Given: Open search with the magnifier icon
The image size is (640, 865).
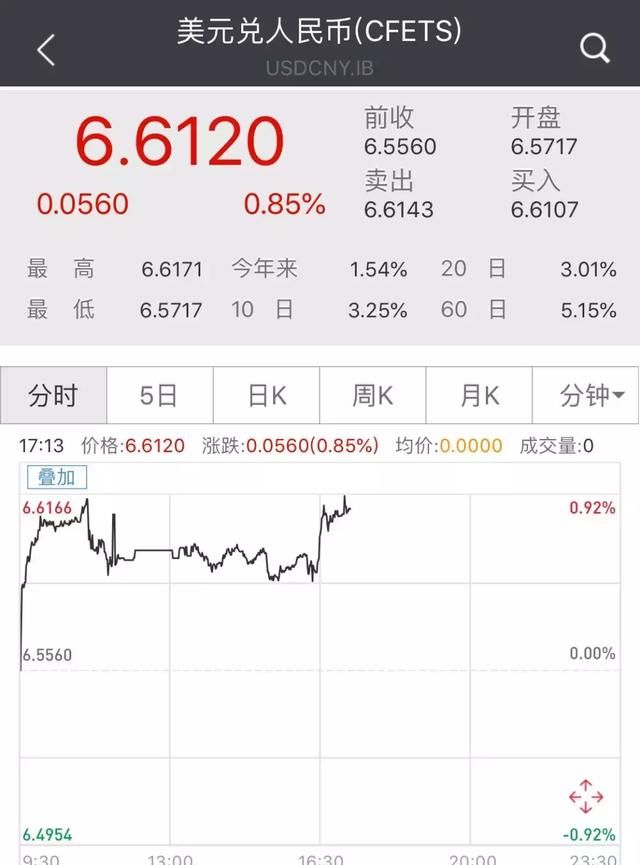Looking at the screenshot, I should pos(594,47).
